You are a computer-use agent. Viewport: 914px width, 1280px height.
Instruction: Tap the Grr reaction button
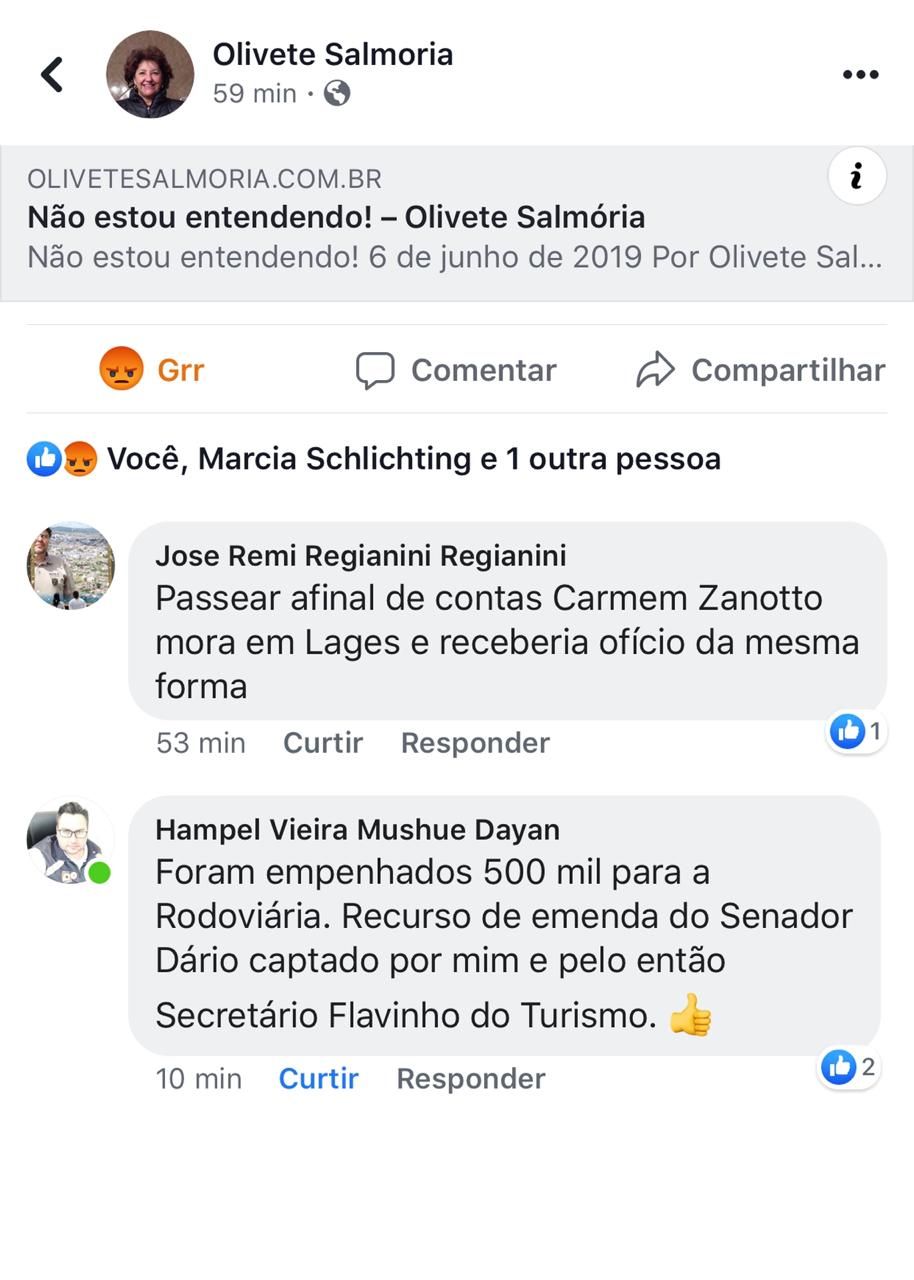click(x=152, y=370)
